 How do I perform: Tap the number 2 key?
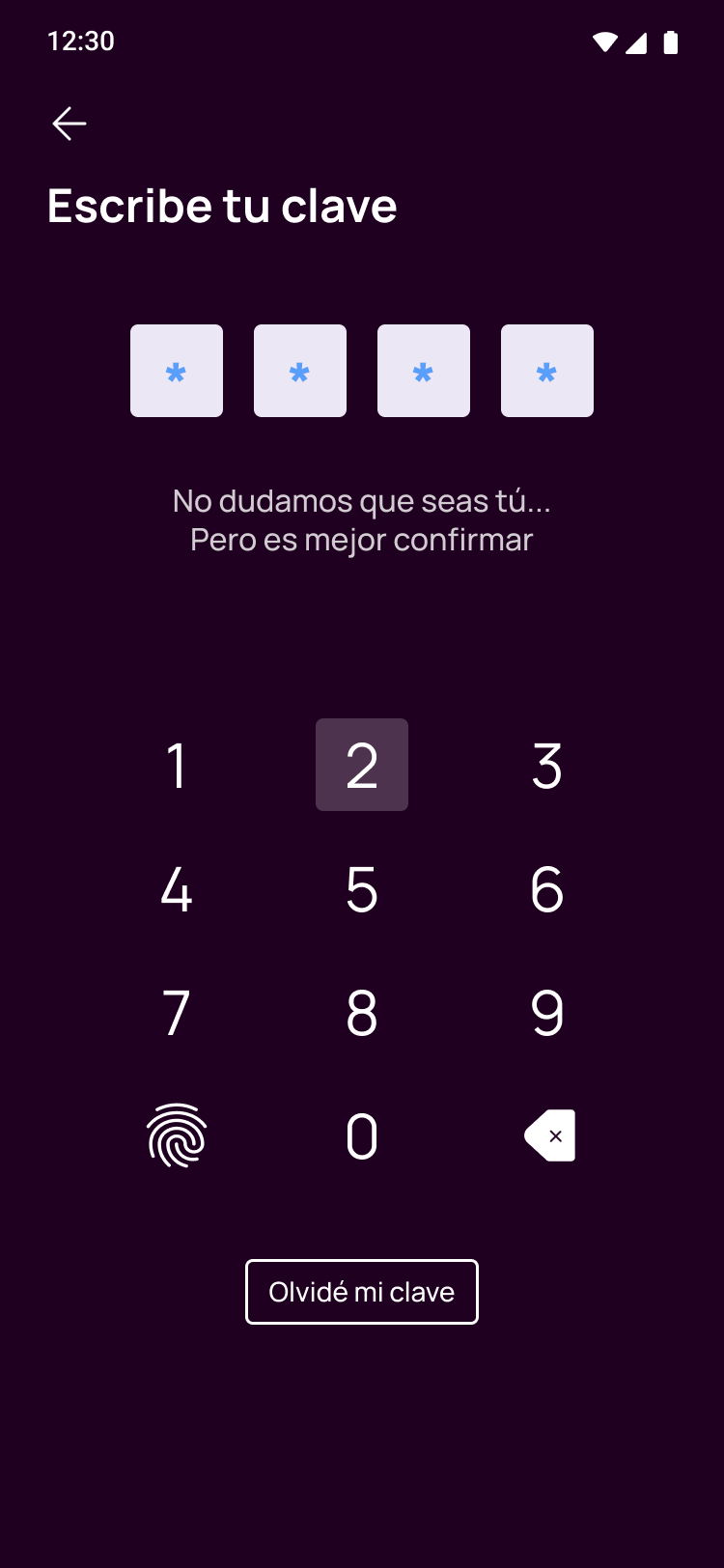(362, 765)
